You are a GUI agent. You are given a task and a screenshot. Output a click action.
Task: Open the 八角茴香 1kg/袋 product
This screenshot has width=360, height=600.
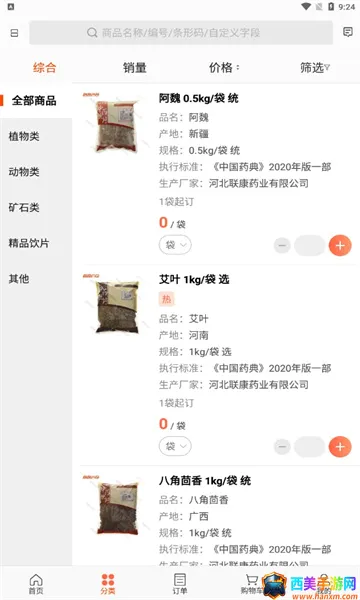point(205,481)
